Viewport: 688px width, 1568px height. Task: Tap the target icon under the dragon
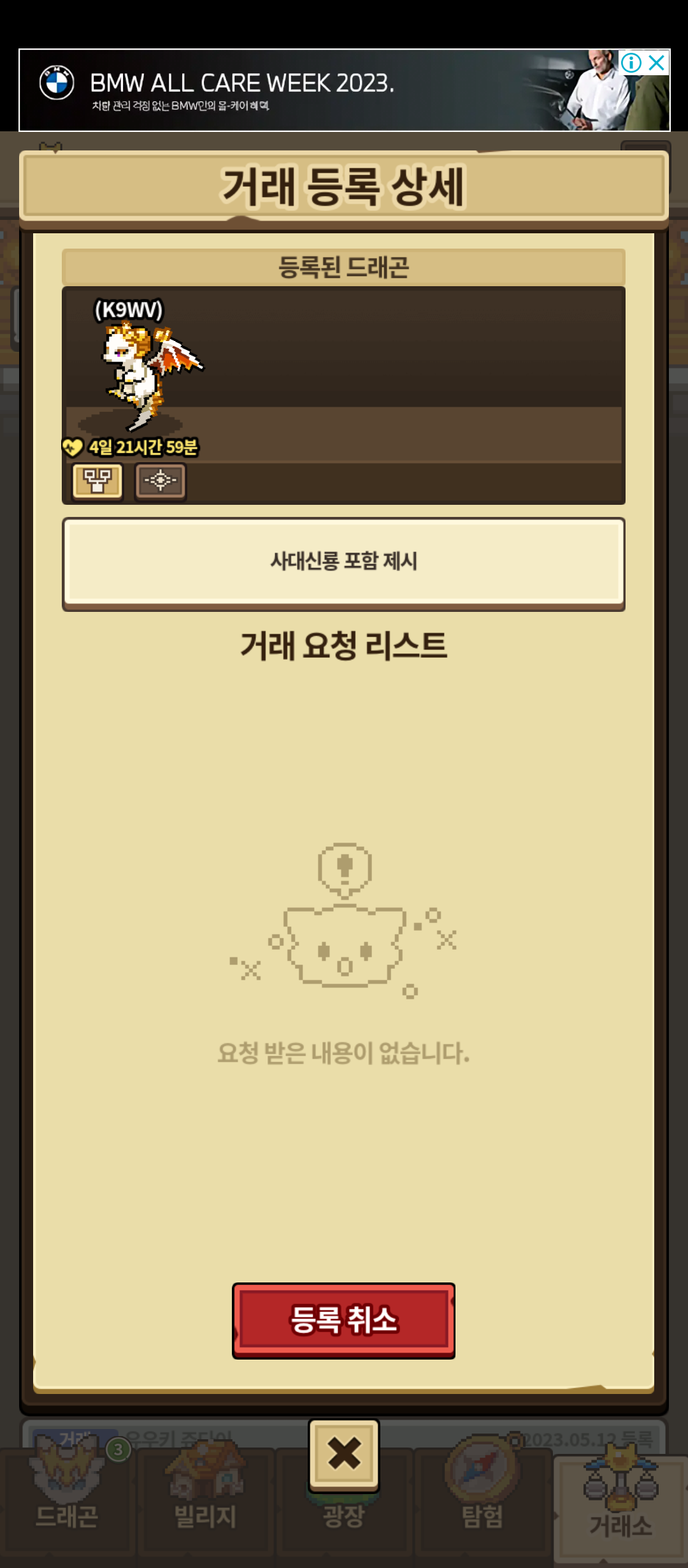(x=161, y=480)
